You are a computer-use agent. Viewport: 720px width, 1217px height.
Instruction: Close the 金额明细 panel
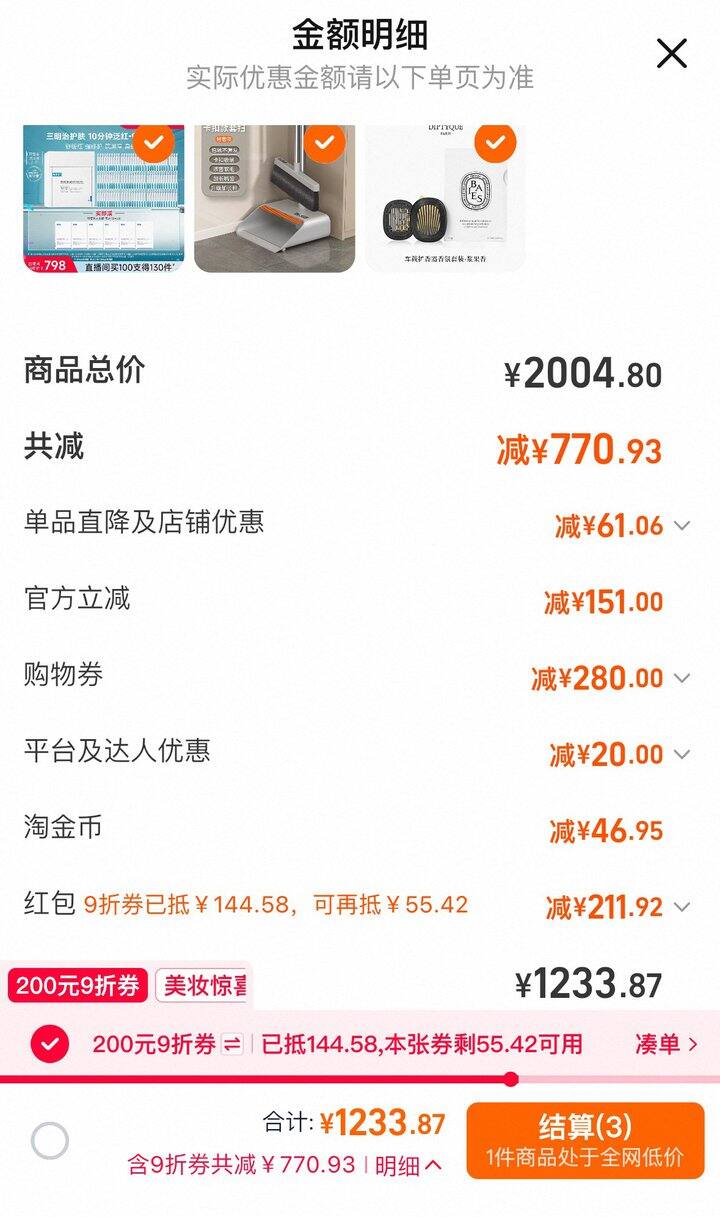click(672, 53)
